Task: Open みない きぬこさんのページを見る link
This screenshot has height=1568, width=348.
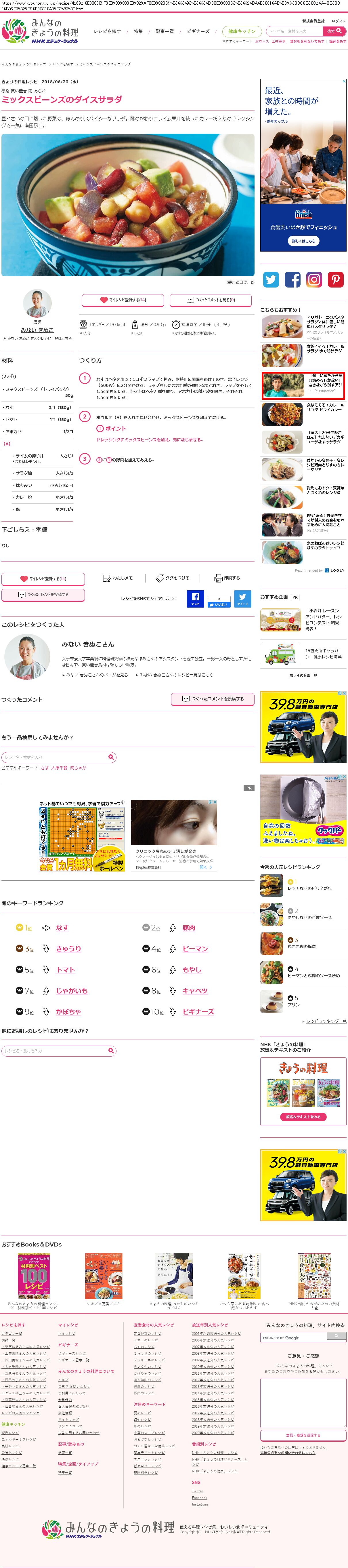Action: 97,674
